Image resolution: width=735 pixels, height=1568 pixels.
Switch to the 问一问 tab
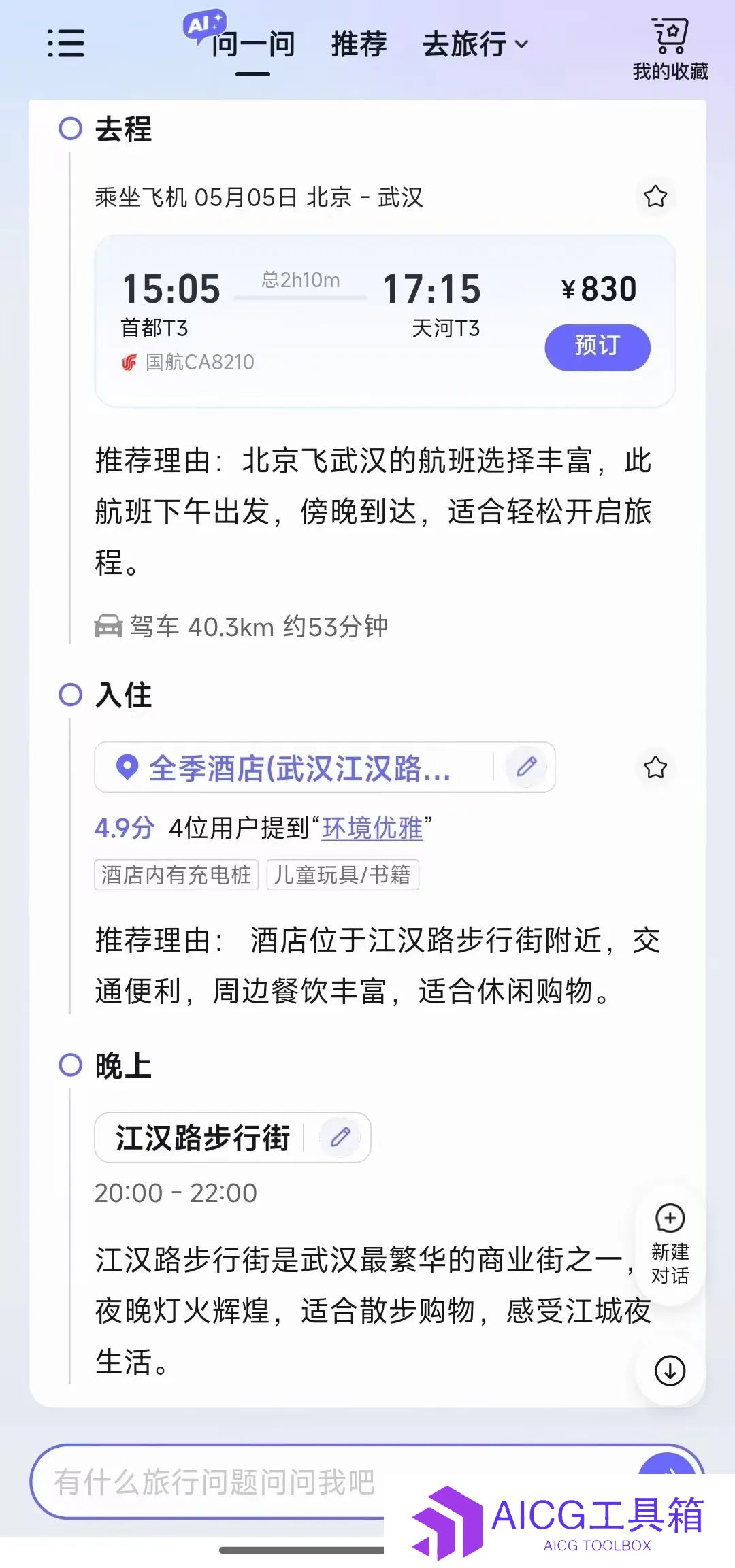[x=252, y=45]
